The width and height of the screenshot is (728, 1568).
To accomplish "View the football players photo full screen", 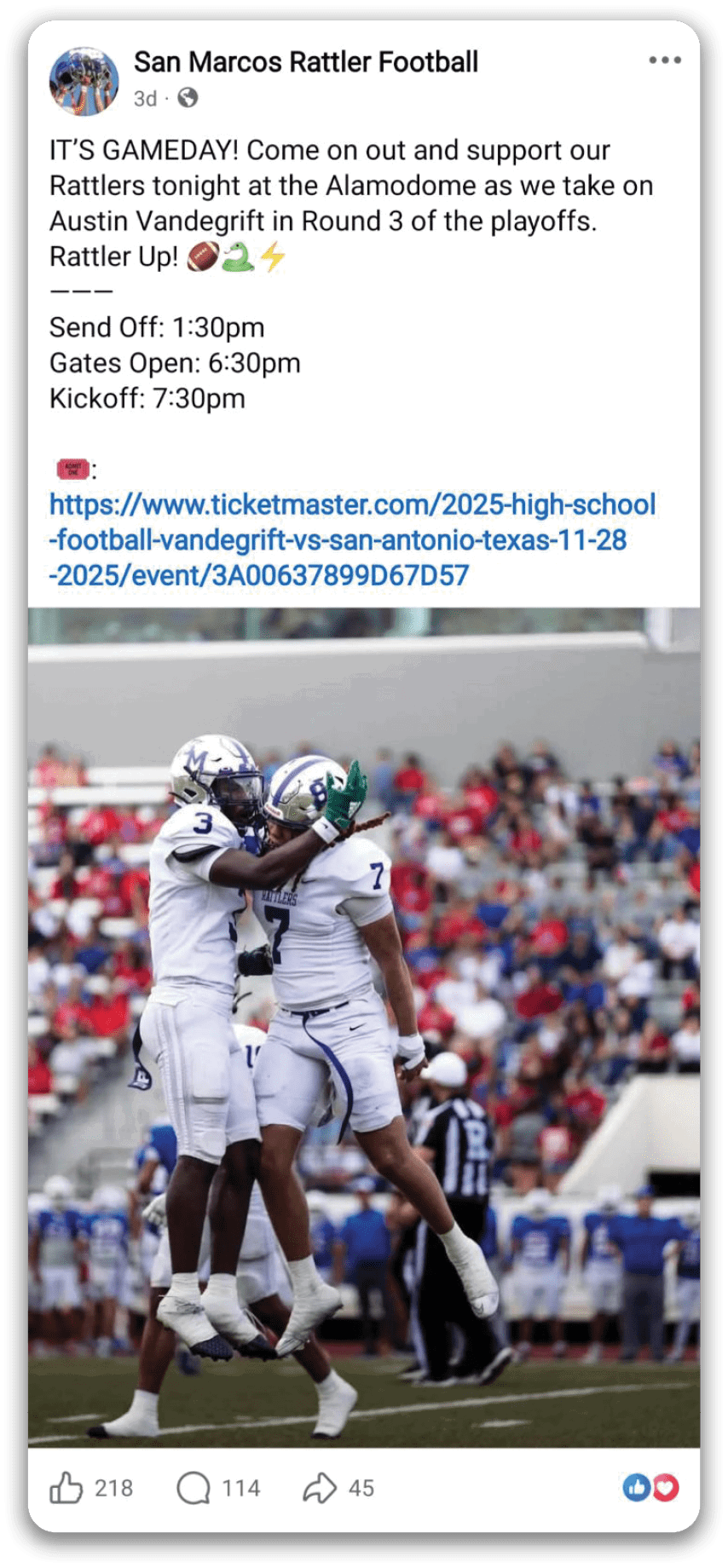I will (x=364, y=1027).
